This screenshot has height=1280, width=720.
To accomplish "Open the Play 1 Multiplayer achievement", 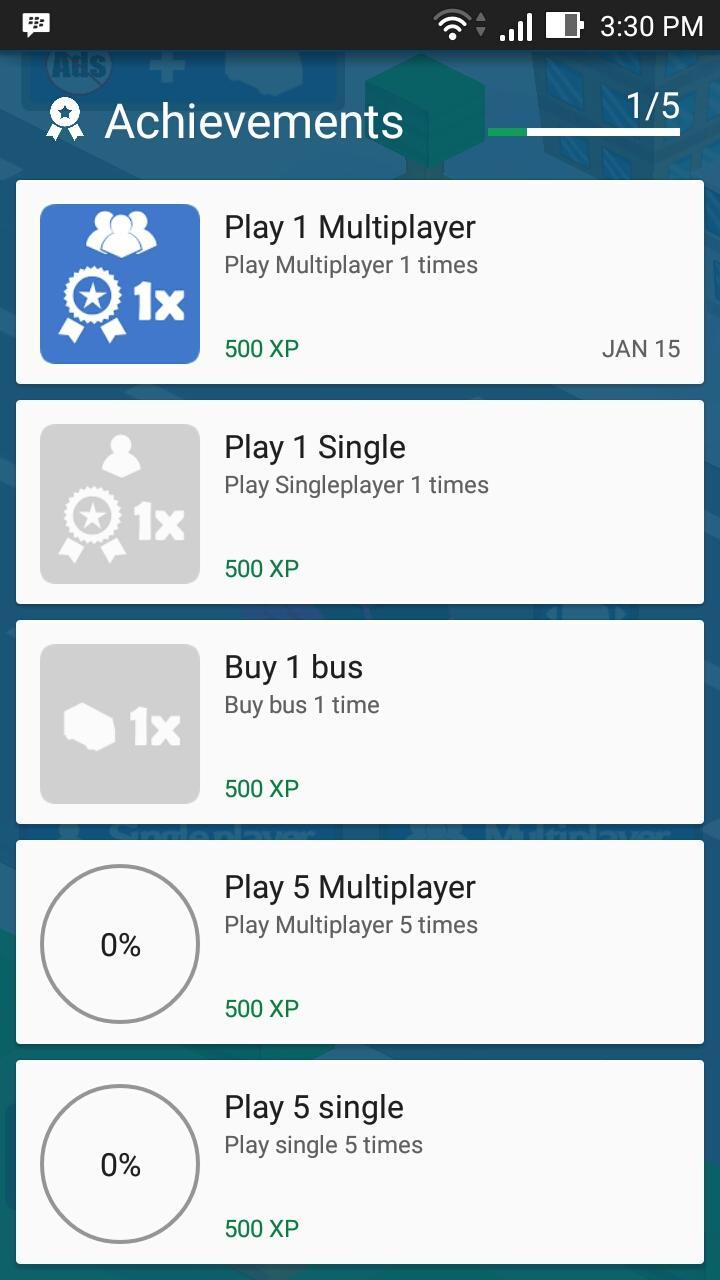I will coord(360,283).
